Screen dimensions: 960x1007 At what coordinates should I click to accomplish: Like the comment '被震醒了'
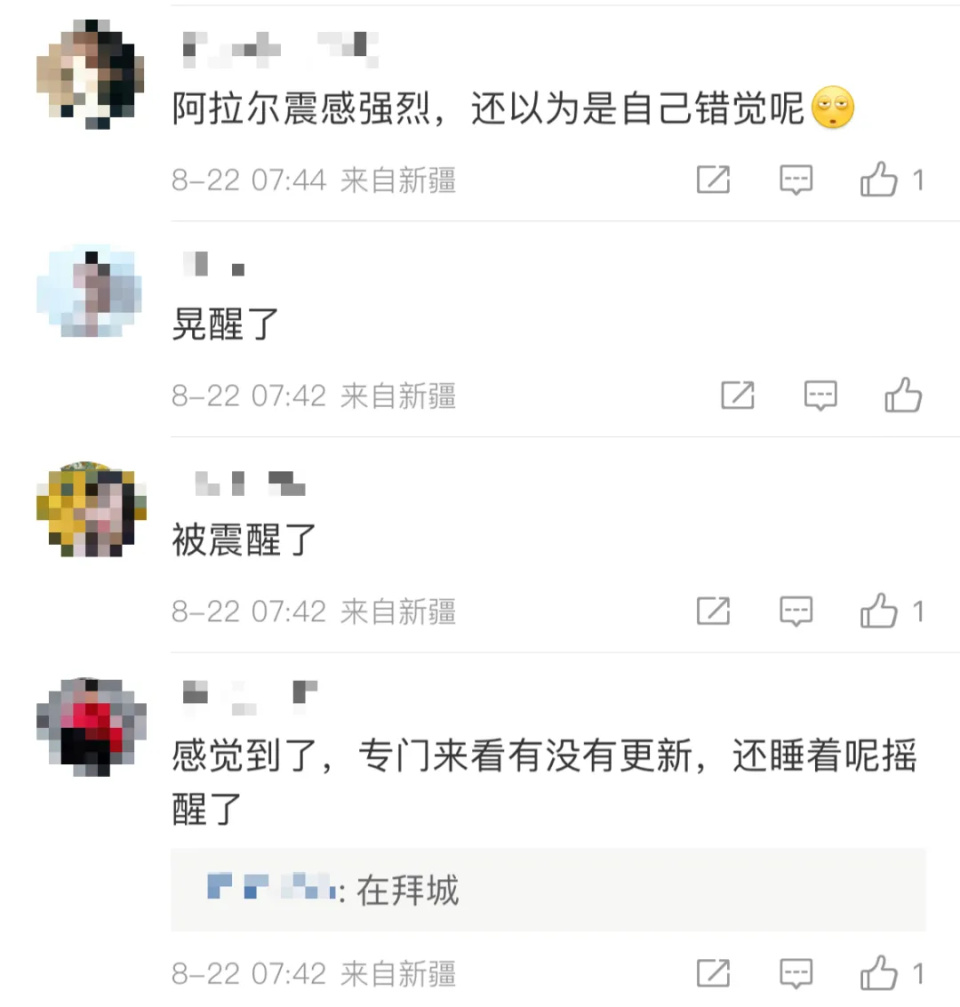pos(879,611)
